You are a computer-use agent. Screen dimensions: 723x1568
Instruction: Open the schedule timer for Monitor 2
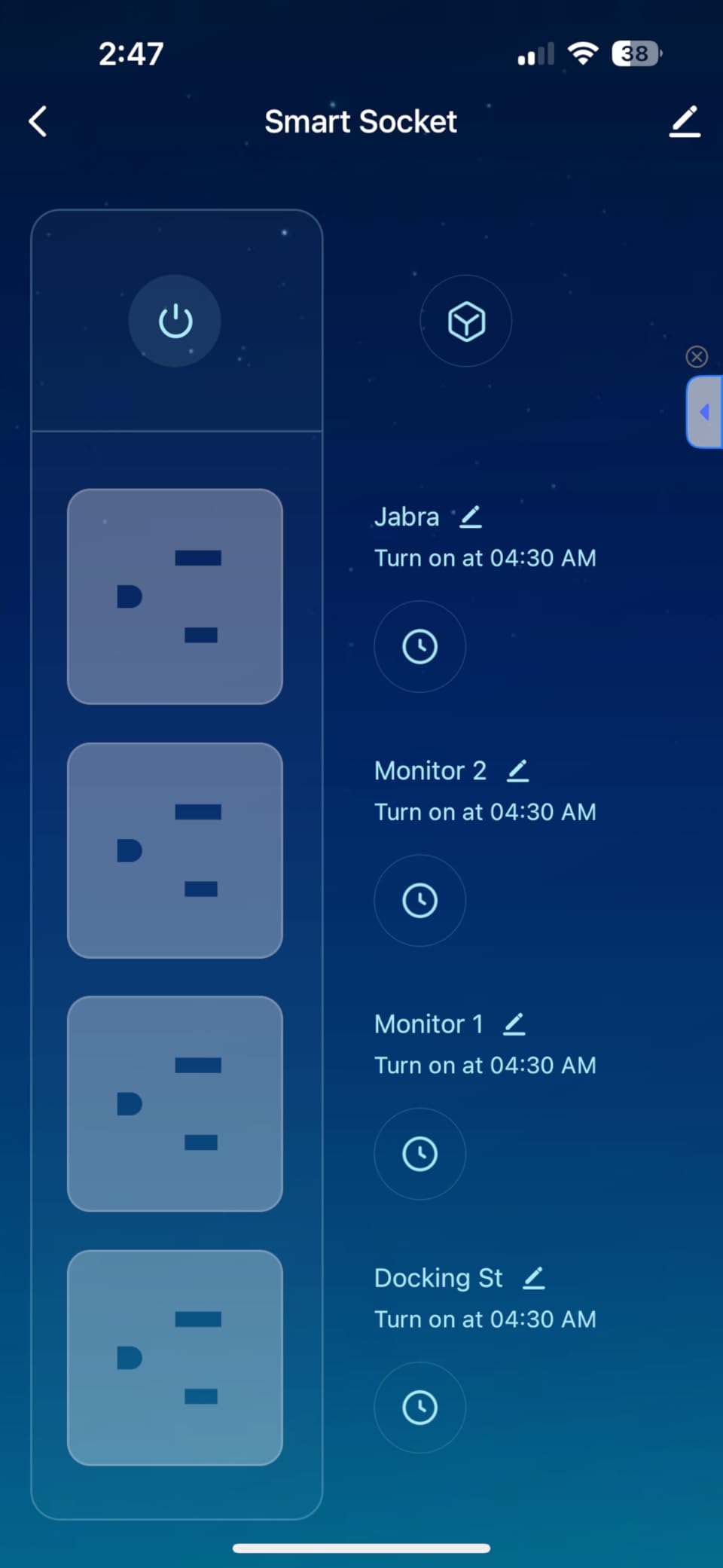[419, 900]
